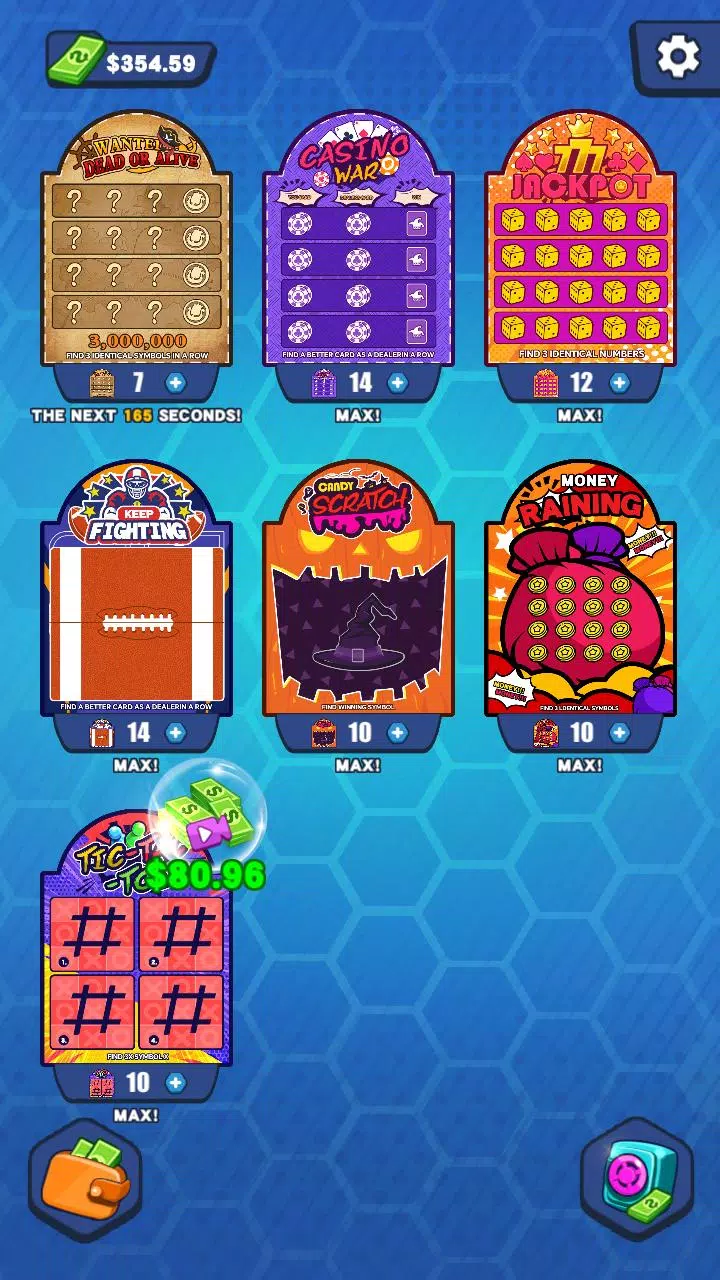Open the 777 Jackpot scratch card
720x1280 pixels.
(580, 240)
